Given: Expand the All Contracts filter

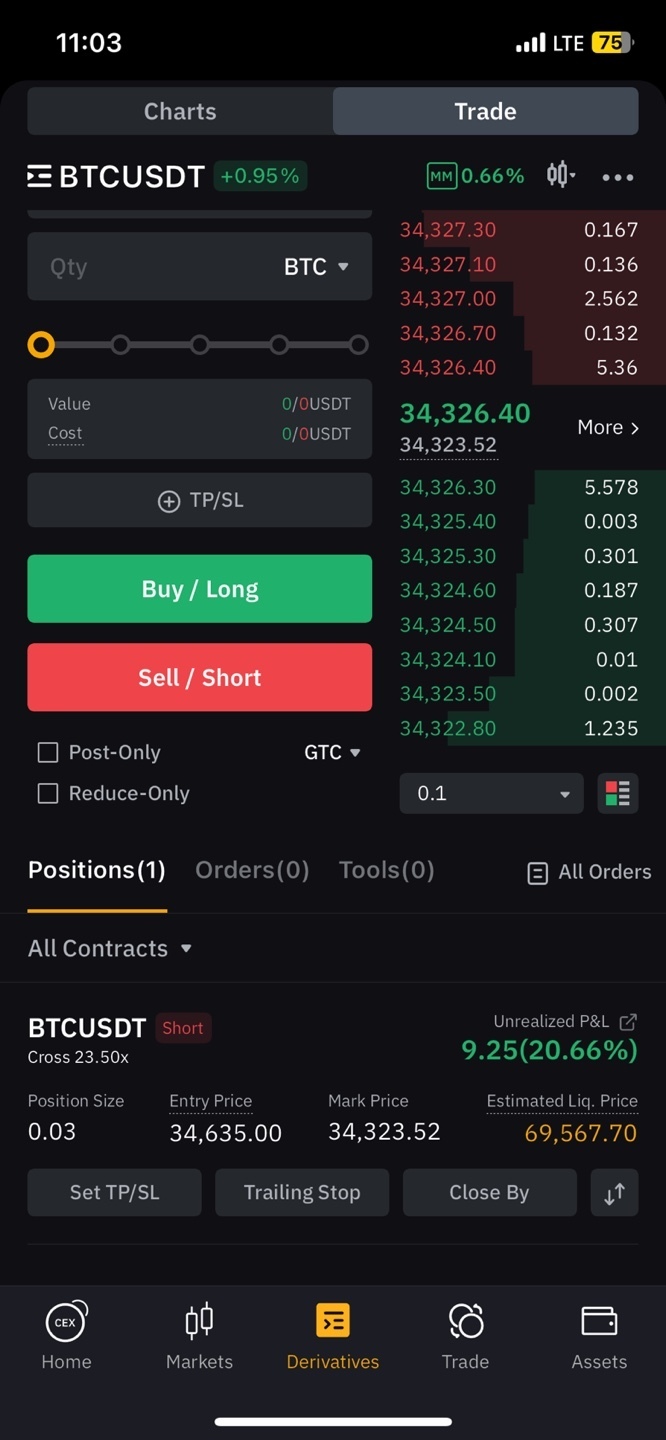Looking at the screenshot, I should click(x=110, y=948).
